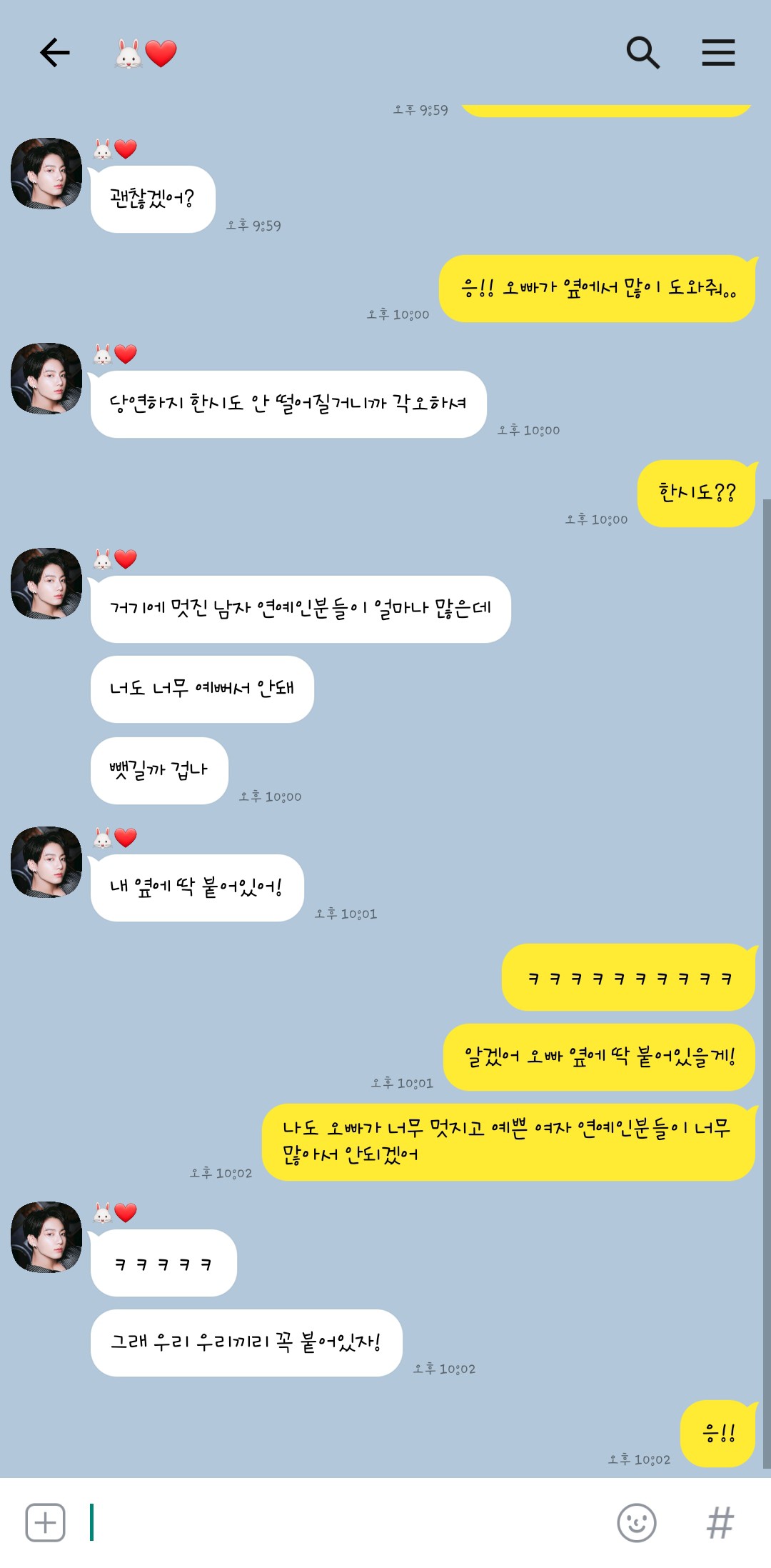Open sender's profile photo beside 괜찮겠어?

click(x=46, y=174)
